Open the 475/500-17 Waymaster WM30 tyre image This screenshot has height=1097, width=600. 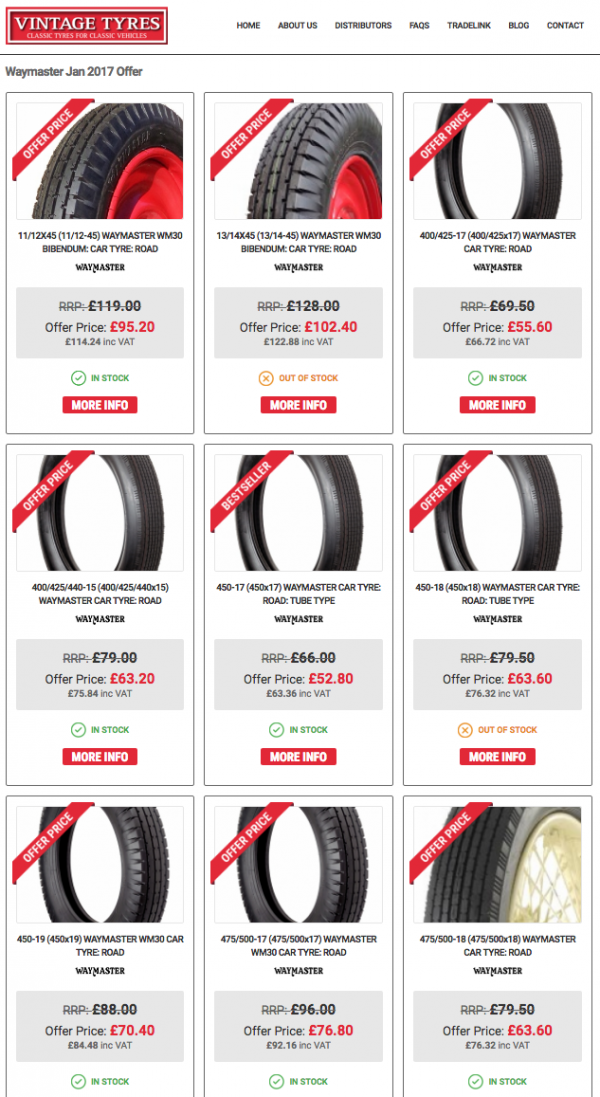click(299, 865)
